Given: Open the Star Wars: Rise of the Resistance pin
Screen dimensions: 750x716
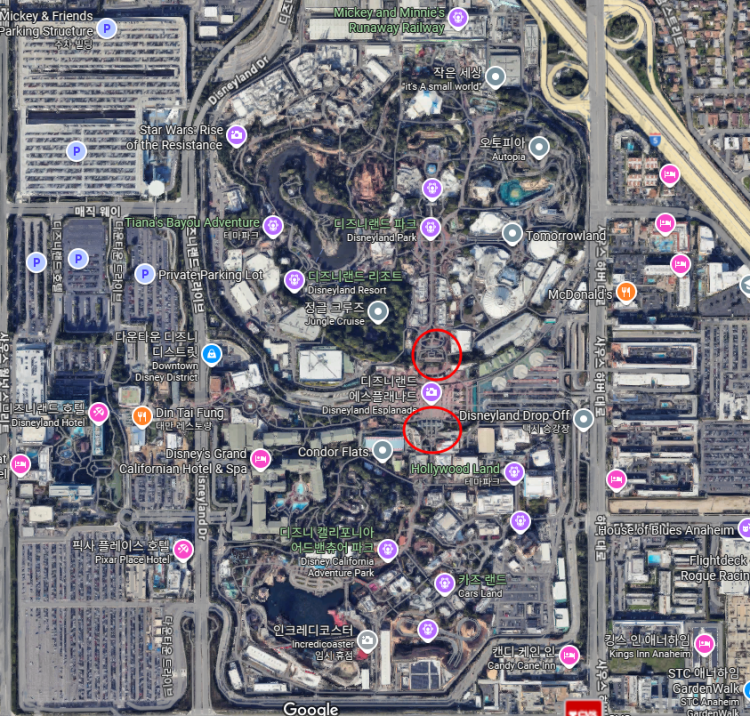Looking at the screenshot, I should 237,135.
